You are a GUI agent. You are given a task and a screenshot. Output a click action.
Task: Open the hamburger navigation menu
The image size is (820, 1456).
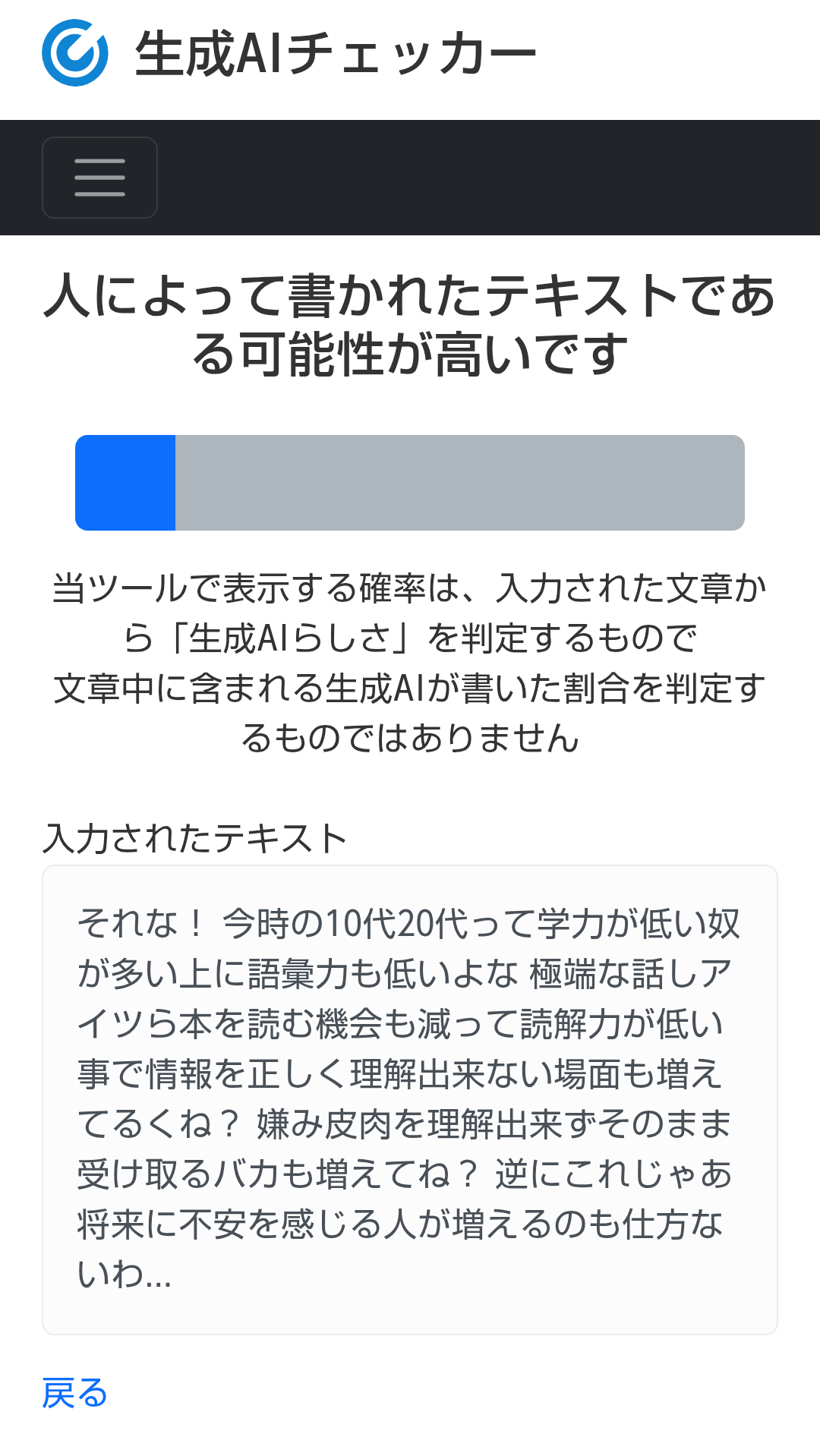click(99, 178)
